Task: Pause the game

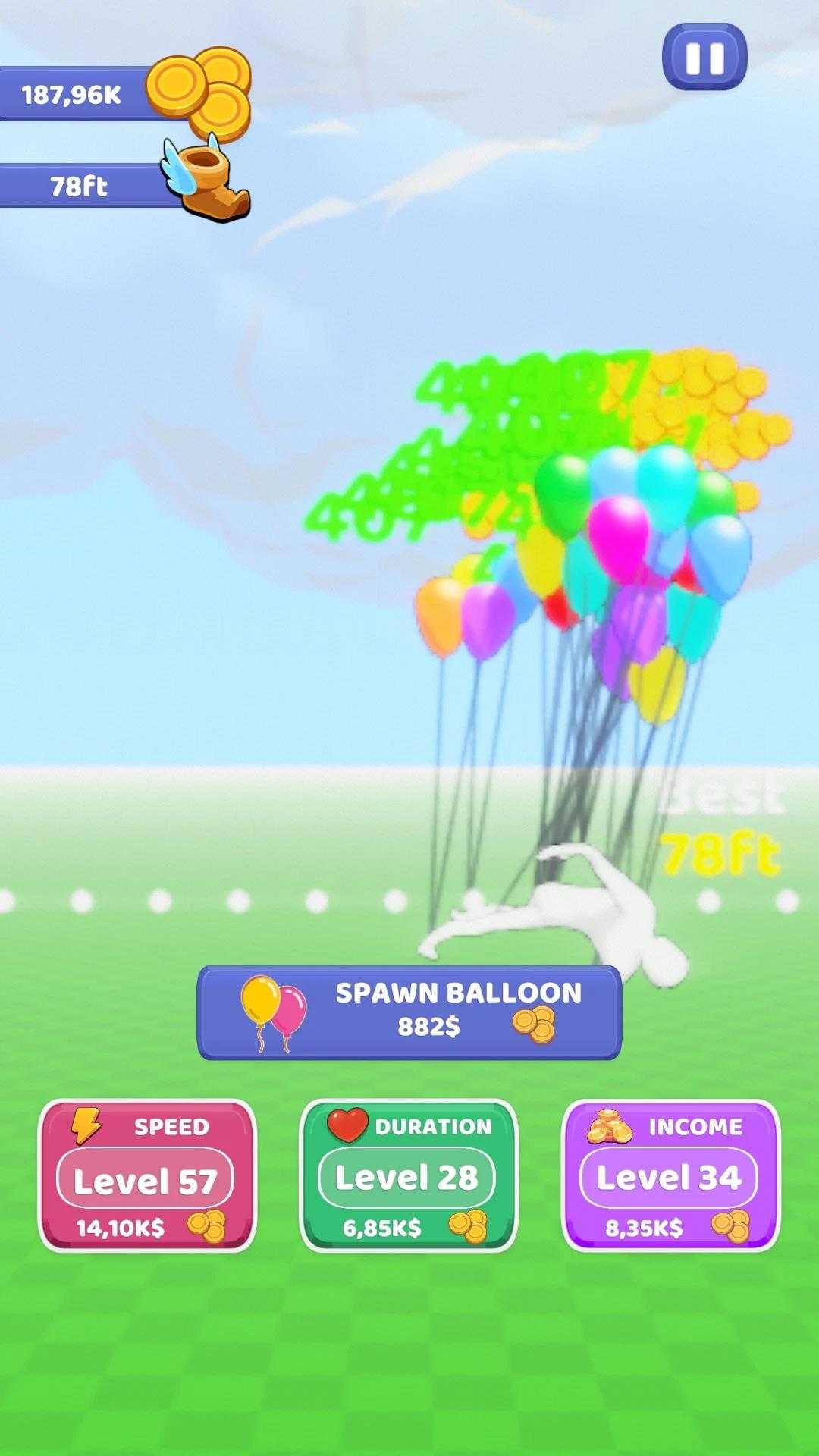Action: click(x=704, y=57)
